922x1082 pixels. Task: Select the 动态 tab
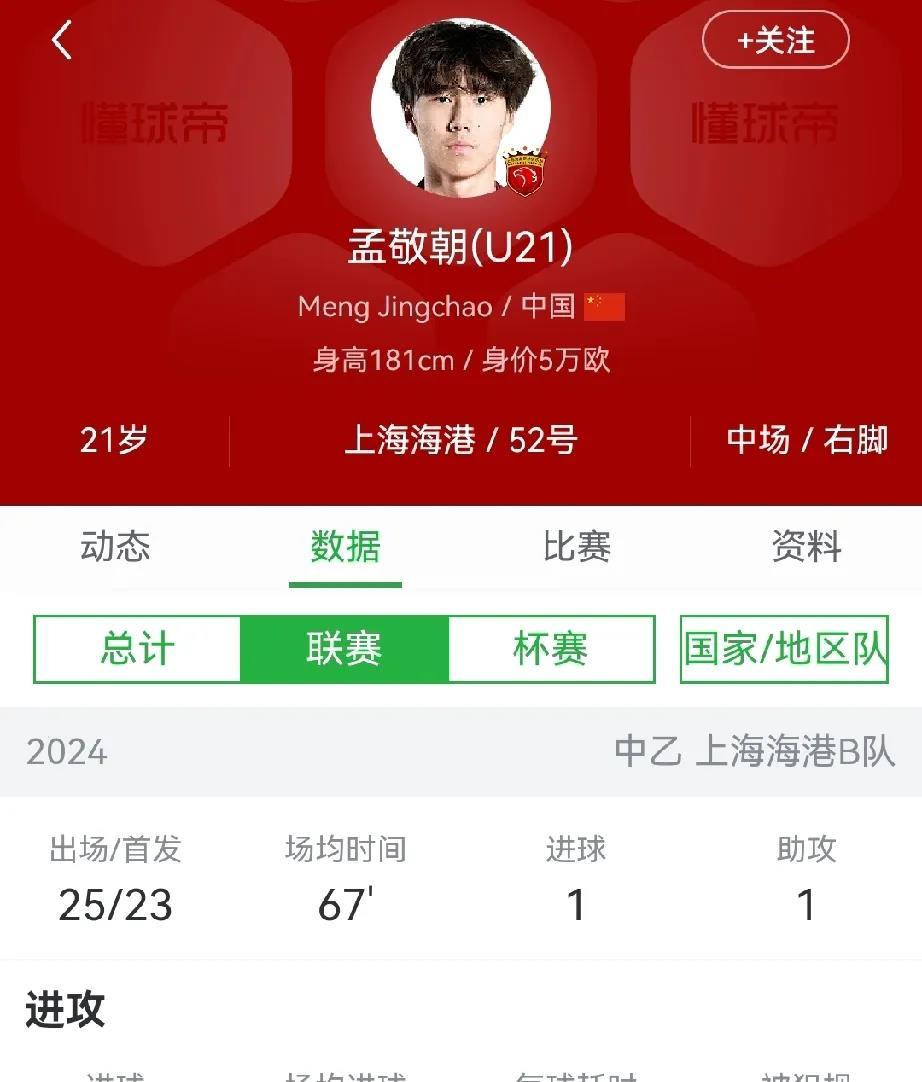tap(115, 547)
